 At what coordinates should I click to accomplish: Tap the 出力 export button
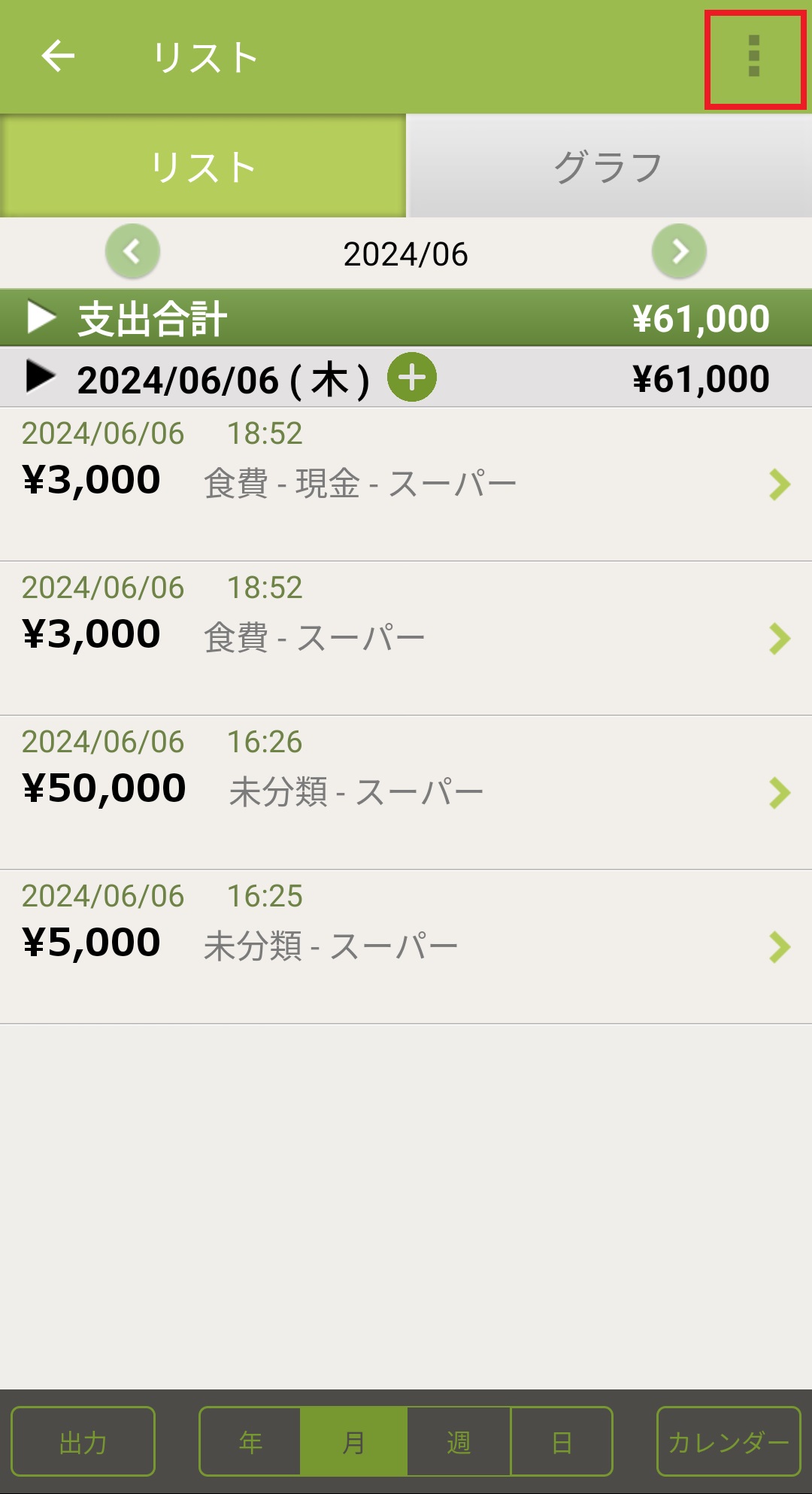point(83,1441)
